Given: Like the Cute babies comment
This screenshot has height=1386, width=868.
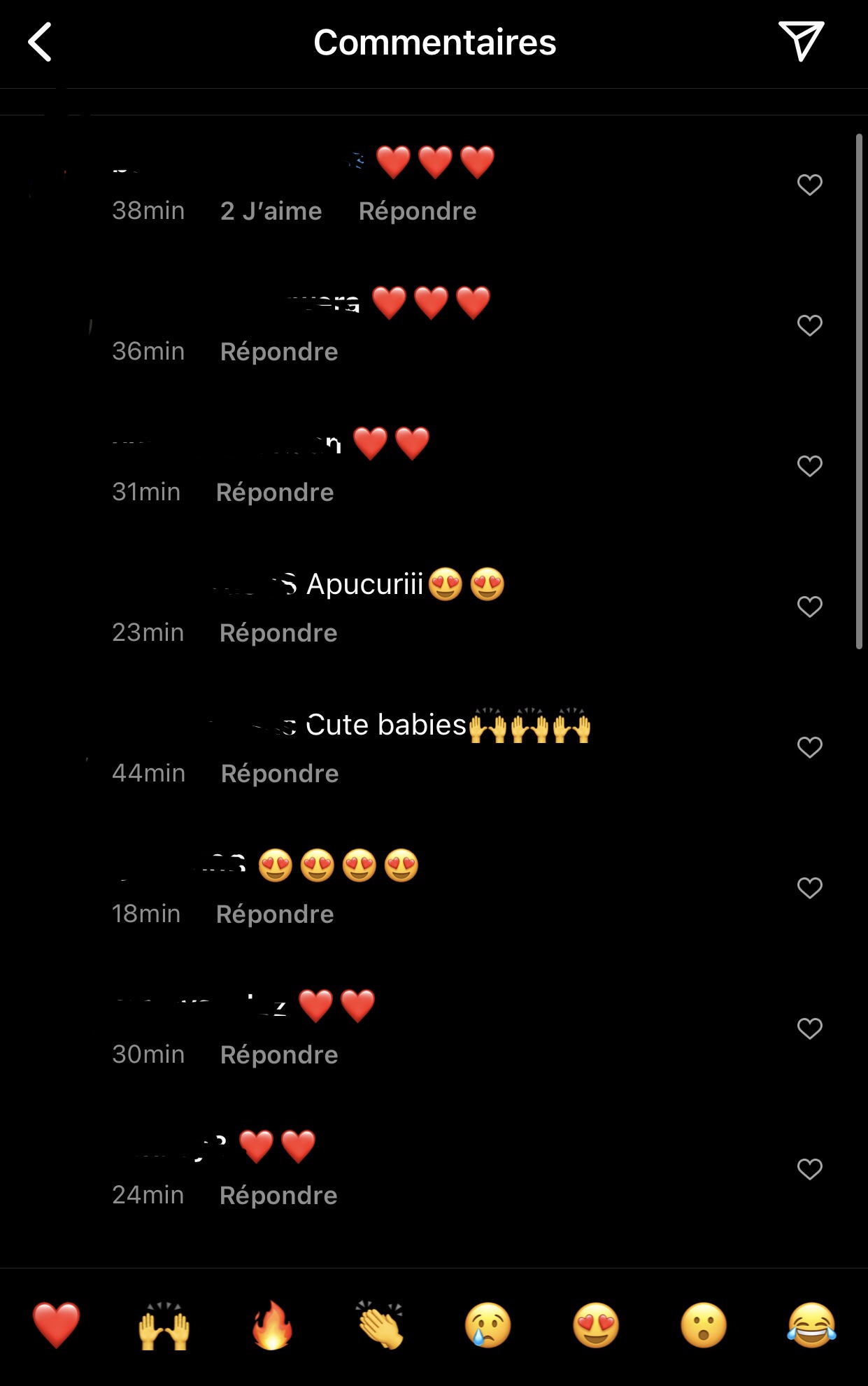Looking at the screenshot, I should coord(809,747).
